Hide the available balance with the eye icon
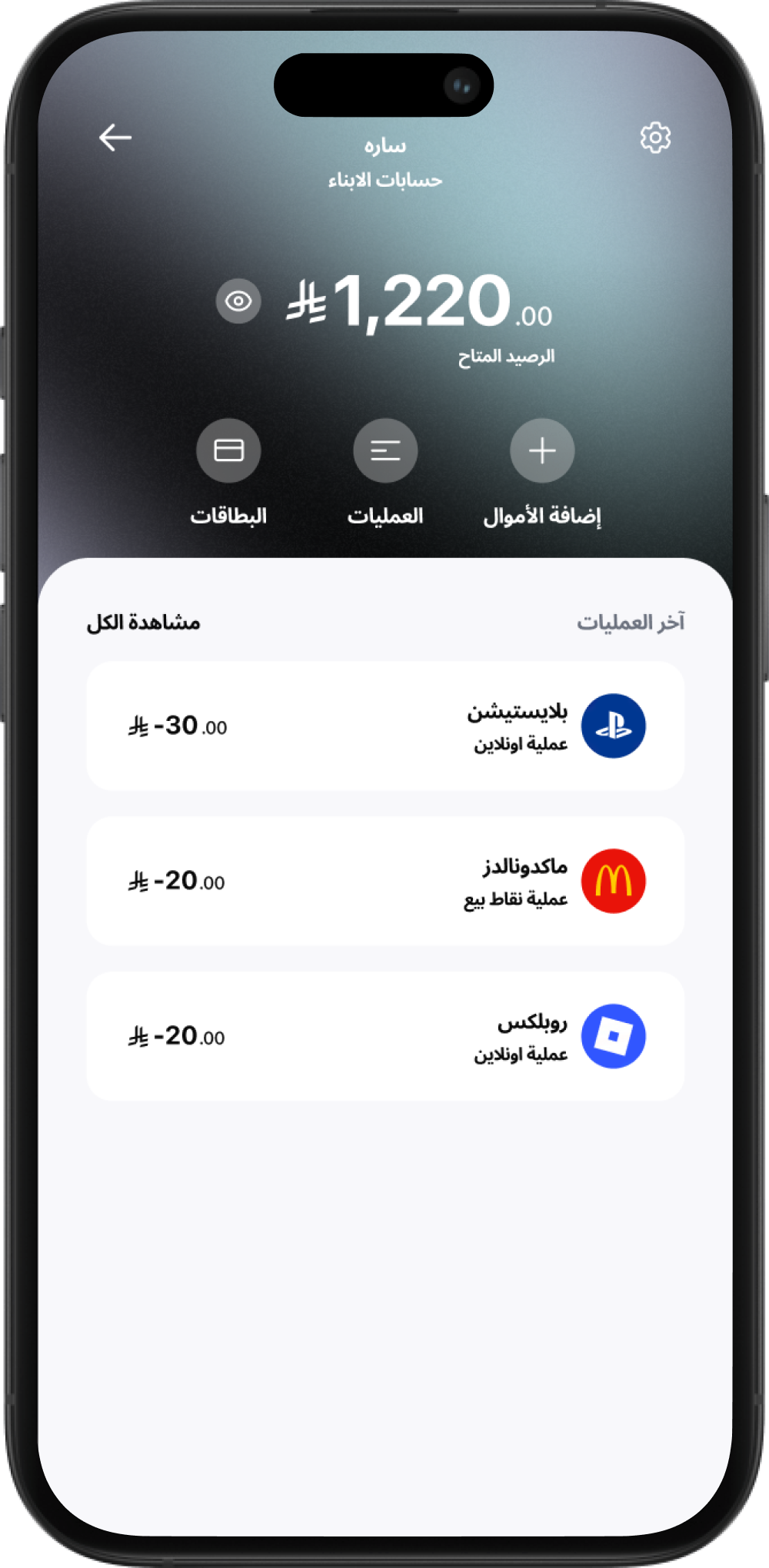This screenshot has width=769, height=1568. [x=238, y=301]
